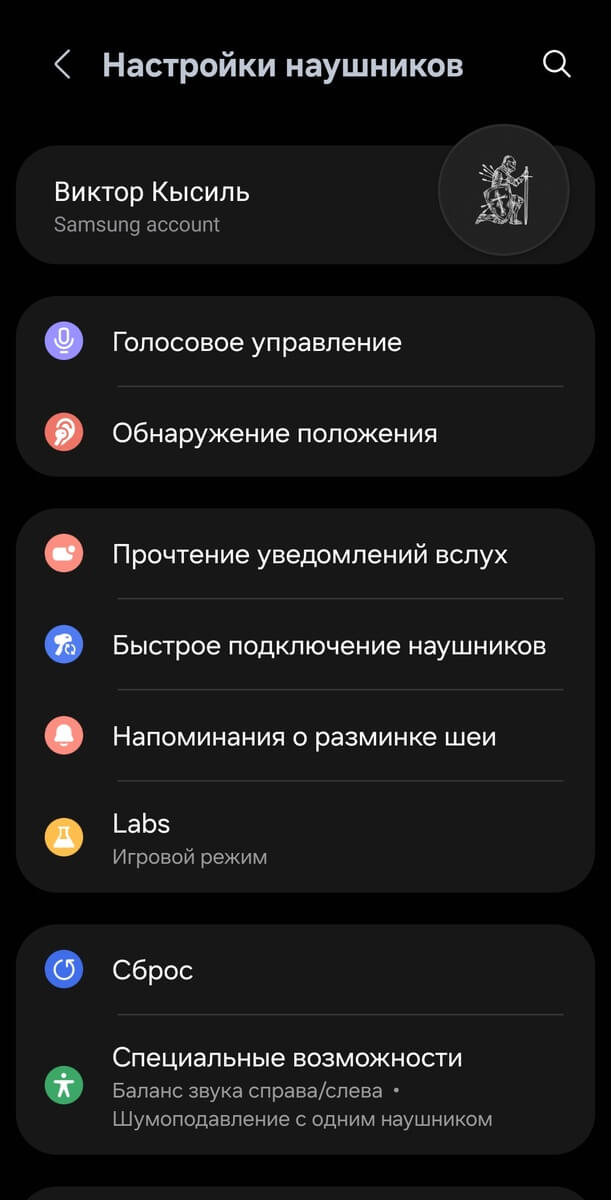Open the Сброс option
Image resolution: width=611 pixels, height=1200 pixels.
coord(305,970)
